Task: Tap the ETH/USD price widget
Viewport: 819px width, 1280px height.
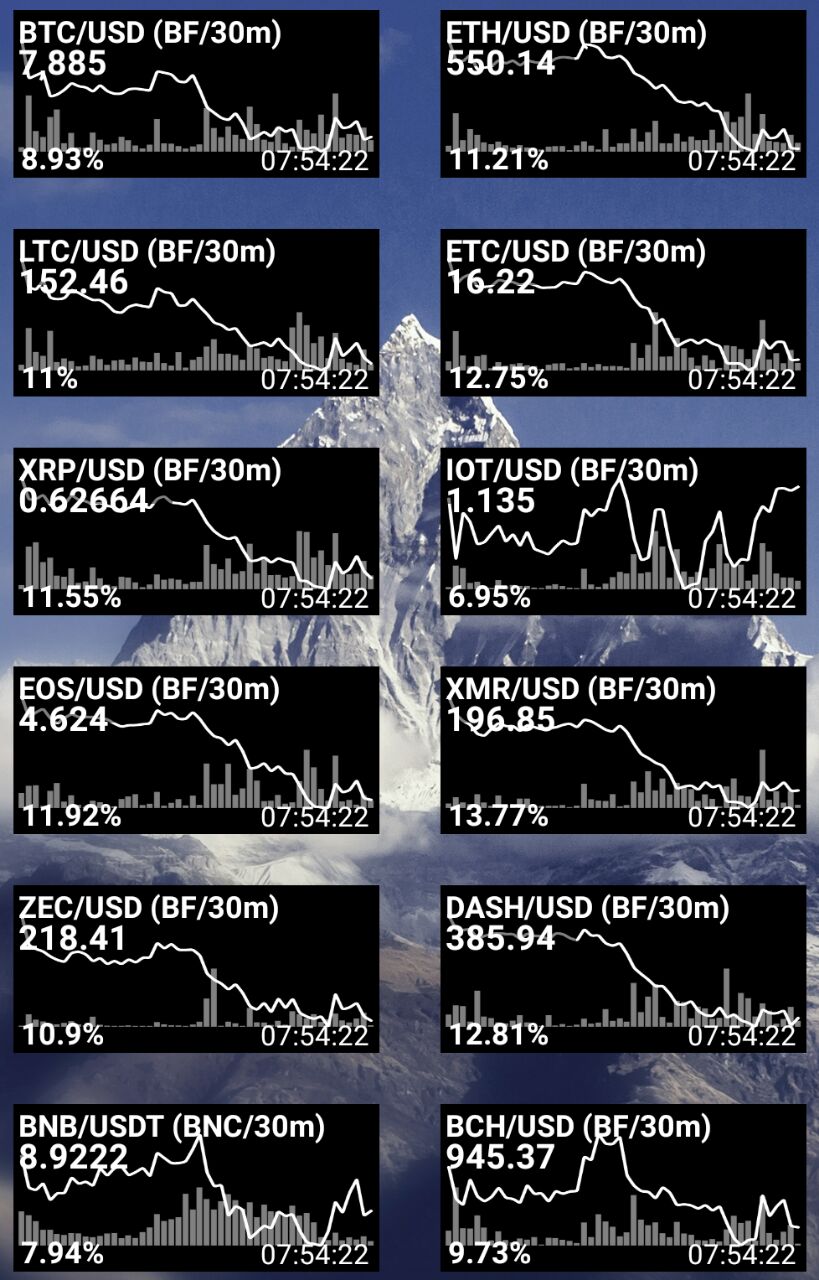Action: (x=622, y=94)
